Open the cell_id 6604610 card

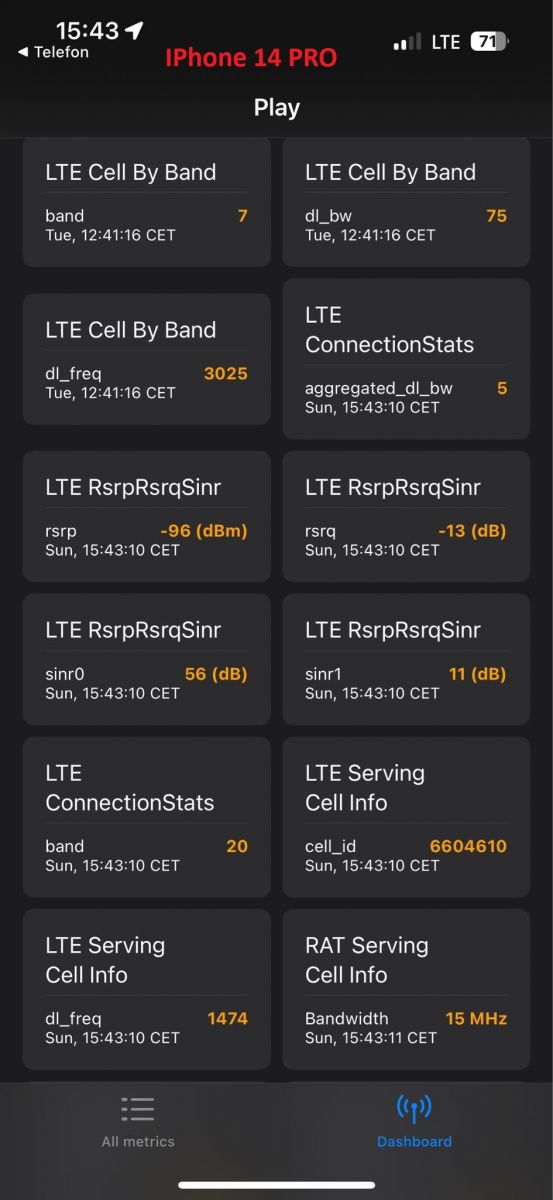coord(406,817)
